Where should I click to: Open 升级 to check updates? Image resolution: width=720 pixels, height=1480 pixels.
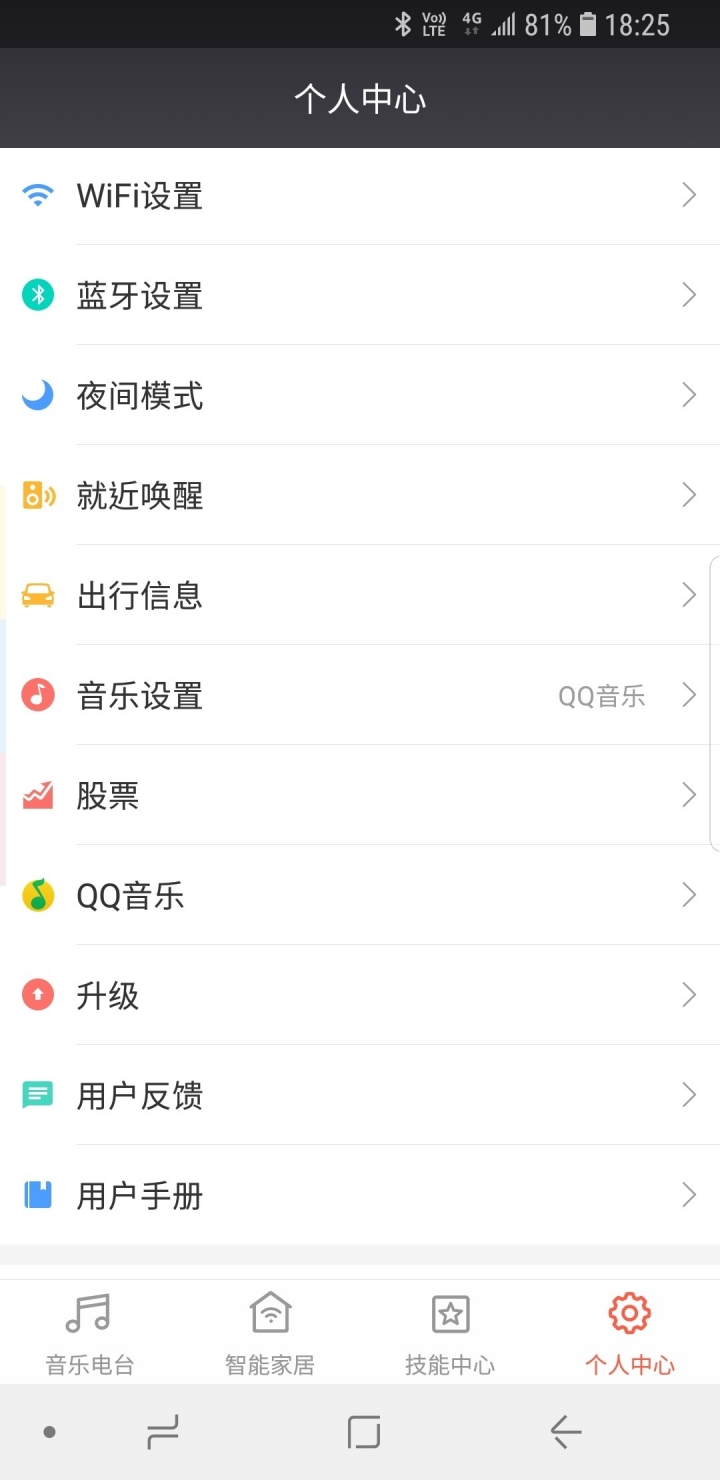tap(360, 995)
